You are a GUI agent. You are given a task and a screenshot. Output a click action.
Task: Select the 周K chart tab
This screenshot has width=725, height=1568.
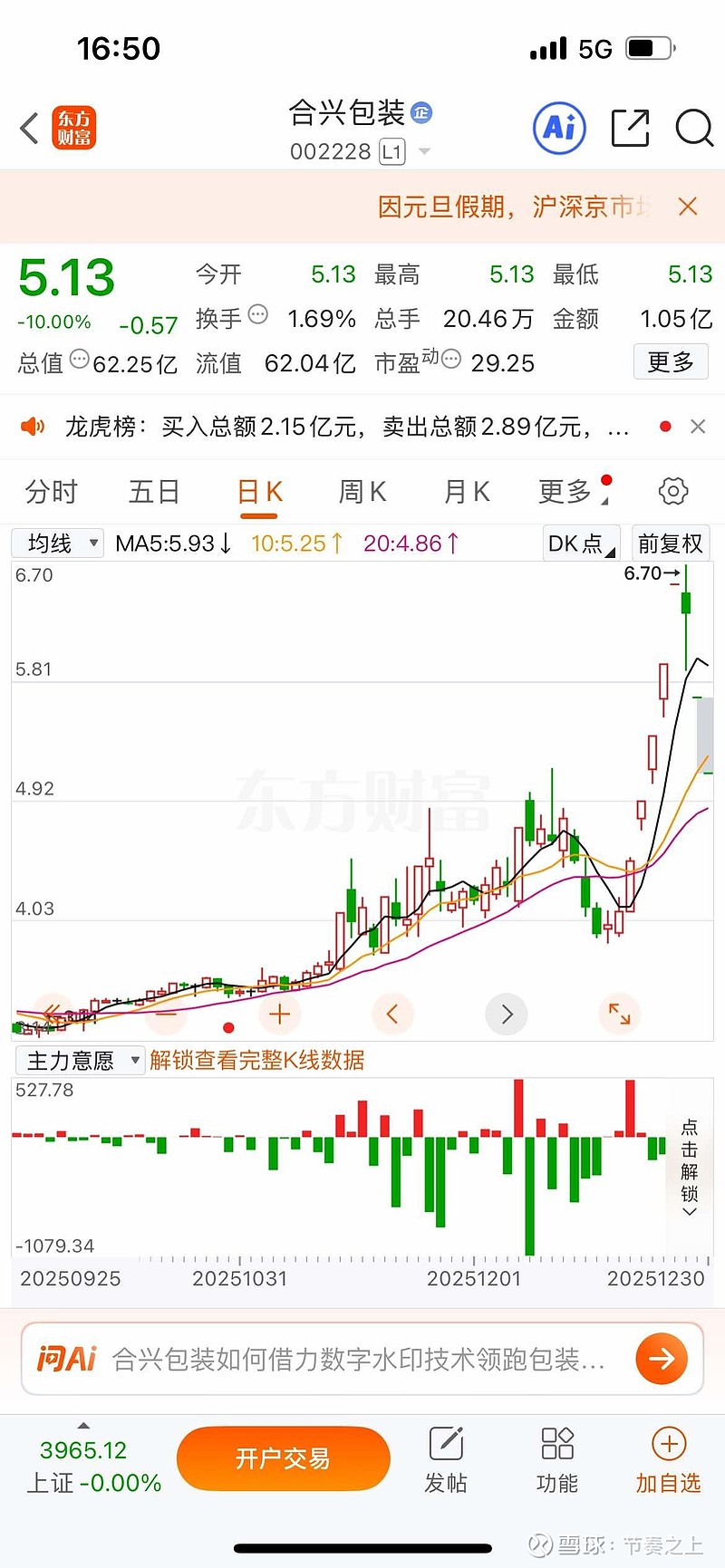pyautogui.click(x=362, y=492)
